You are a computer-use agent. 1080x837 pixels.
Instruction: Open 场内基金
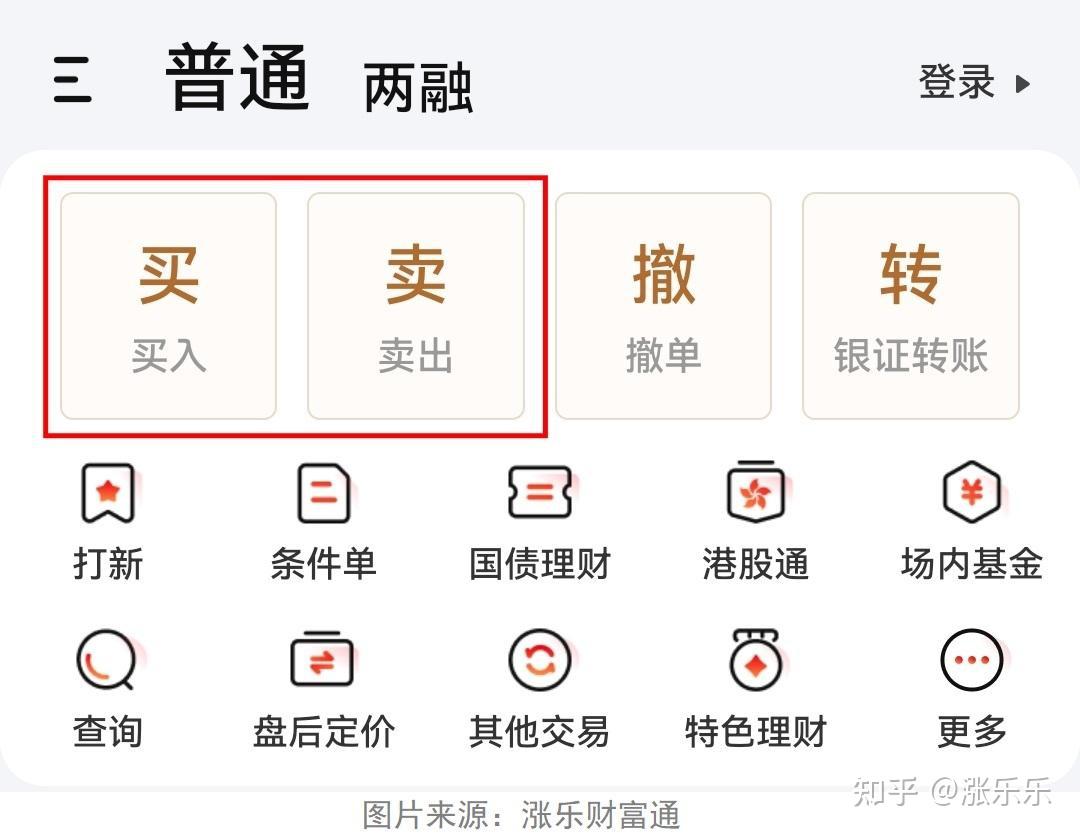coord(971,520)
